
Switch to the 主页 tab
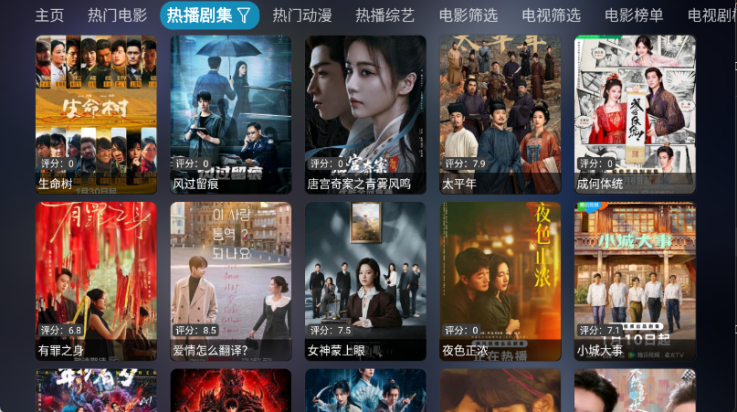pos(49,15)
